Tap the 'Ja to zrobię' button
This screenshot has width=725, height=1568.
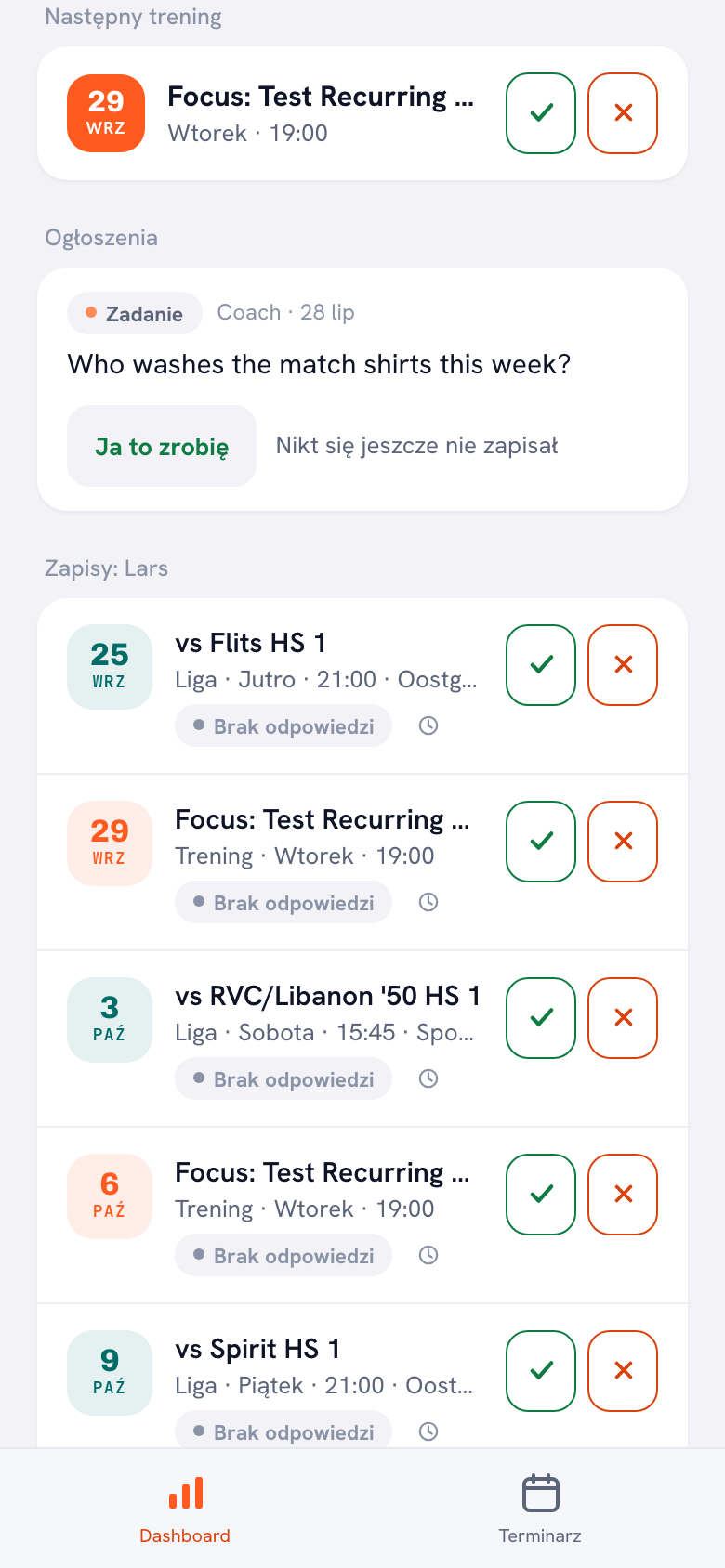(162, 446)
